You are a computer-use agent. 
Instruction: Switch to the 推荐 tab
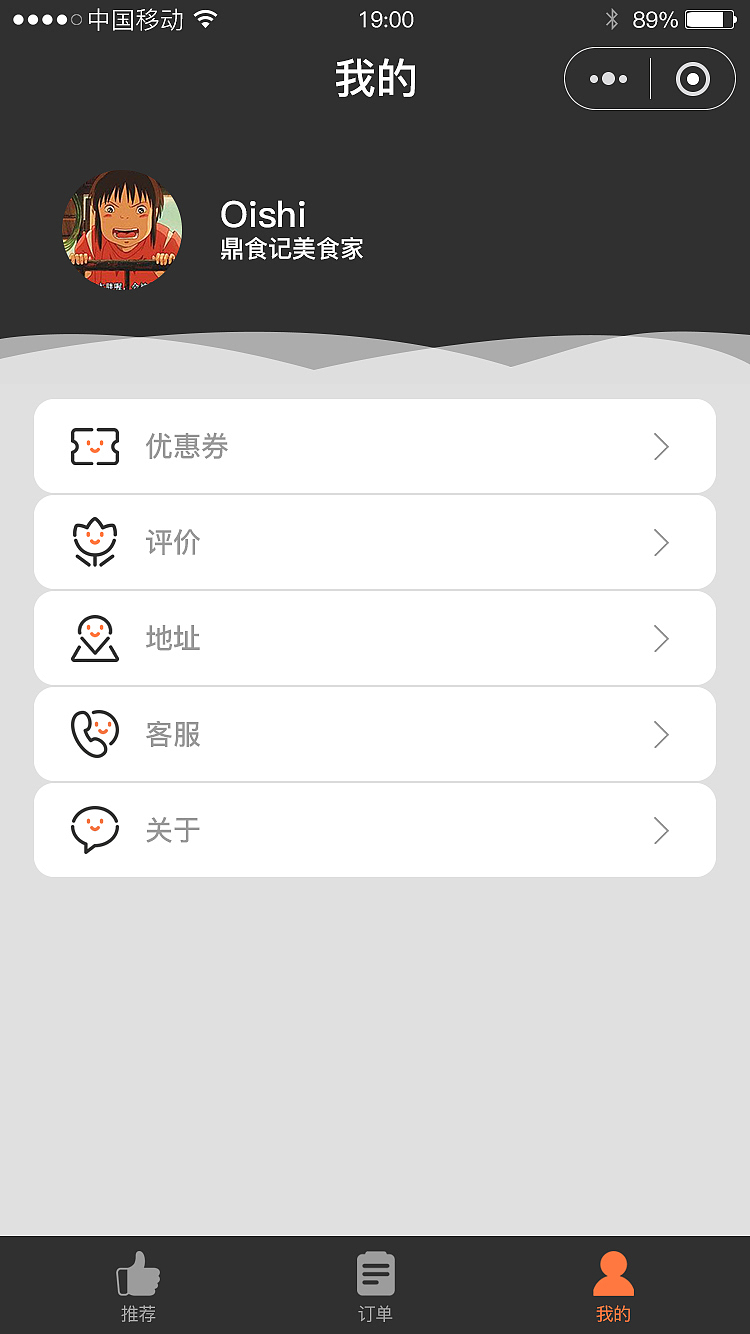138,1286
